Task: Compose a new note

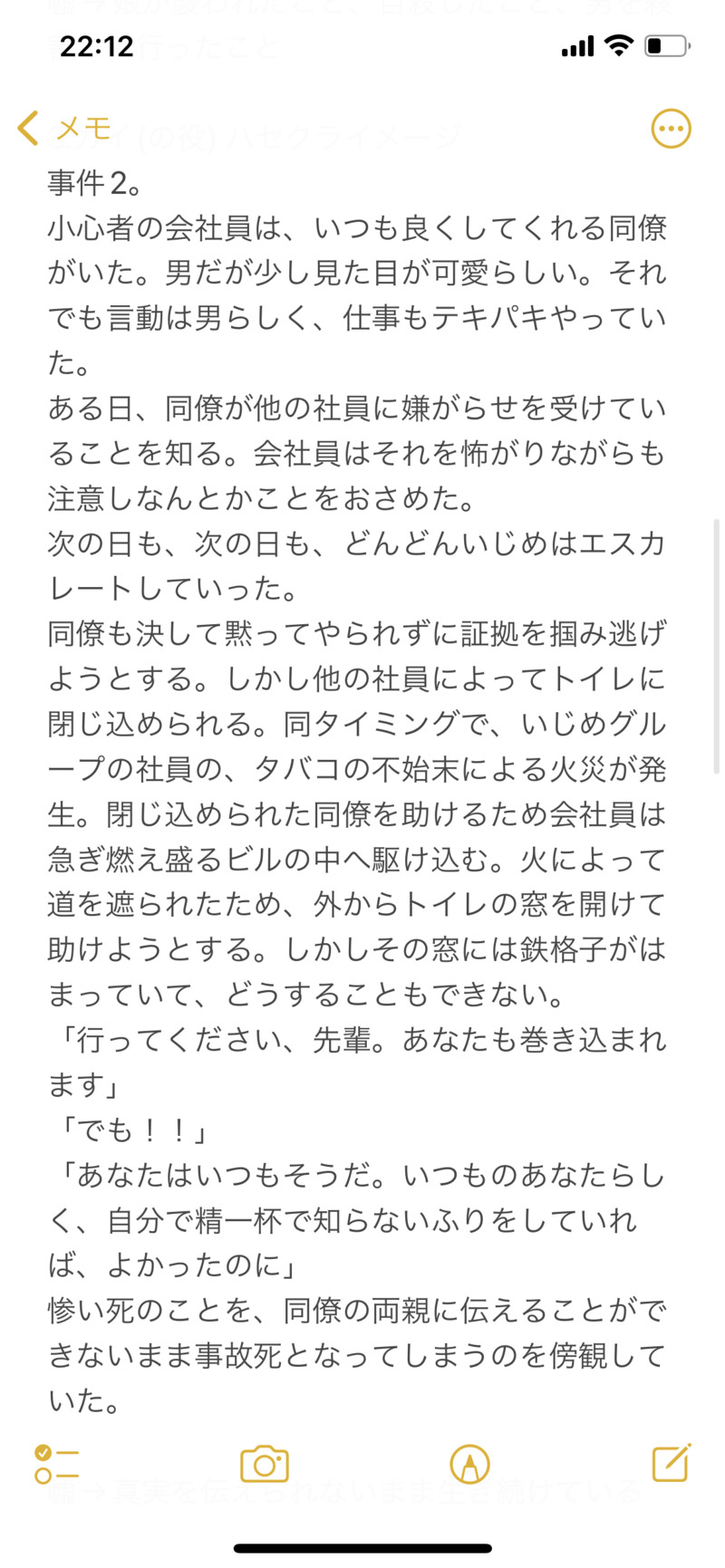Action: click(671, 1461)
